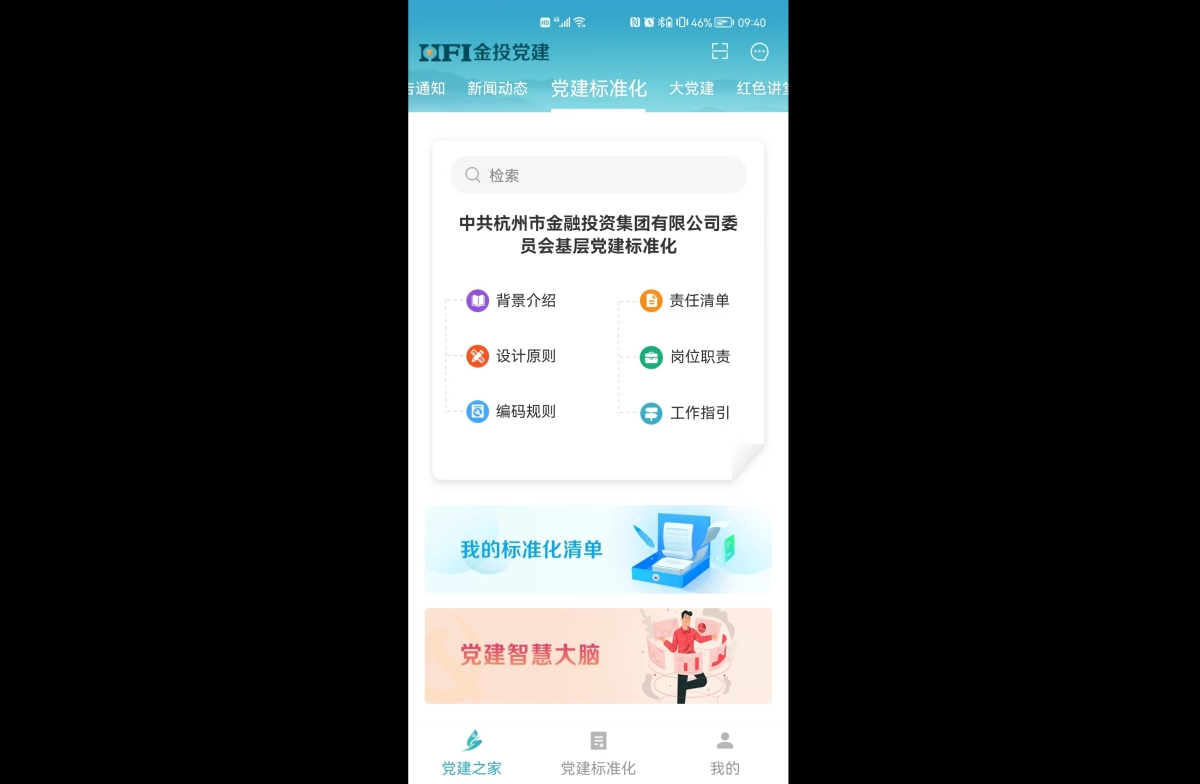Open 编码规则

512,411
